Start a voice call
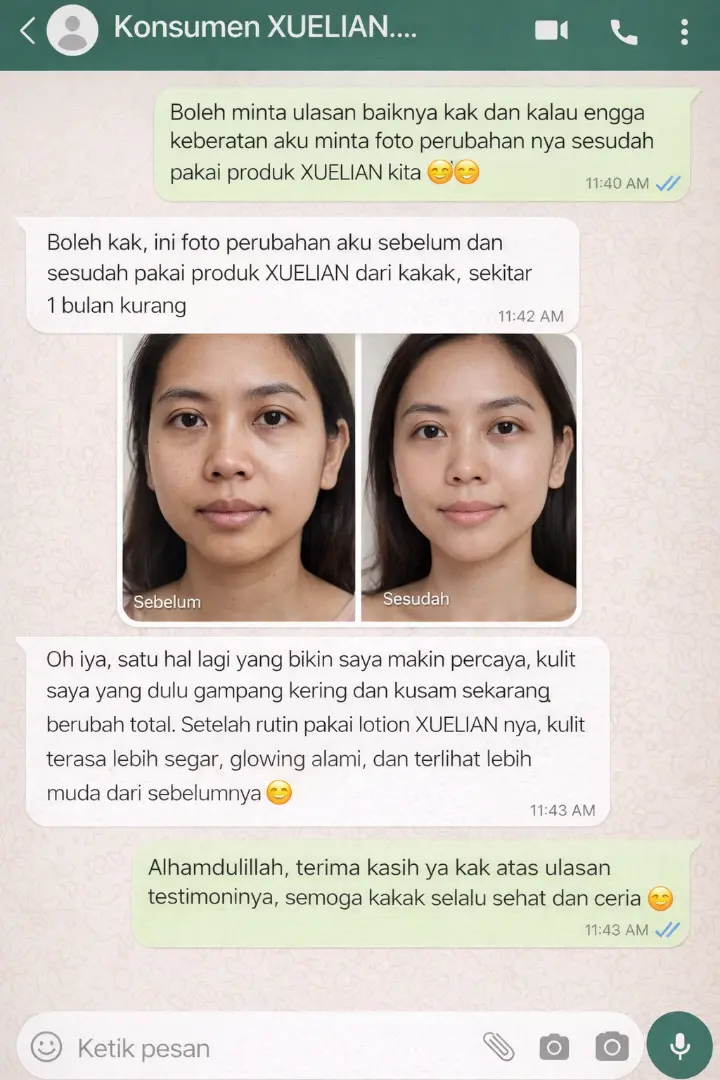Screen dimensions: 720x1080 tap(624, 32)
